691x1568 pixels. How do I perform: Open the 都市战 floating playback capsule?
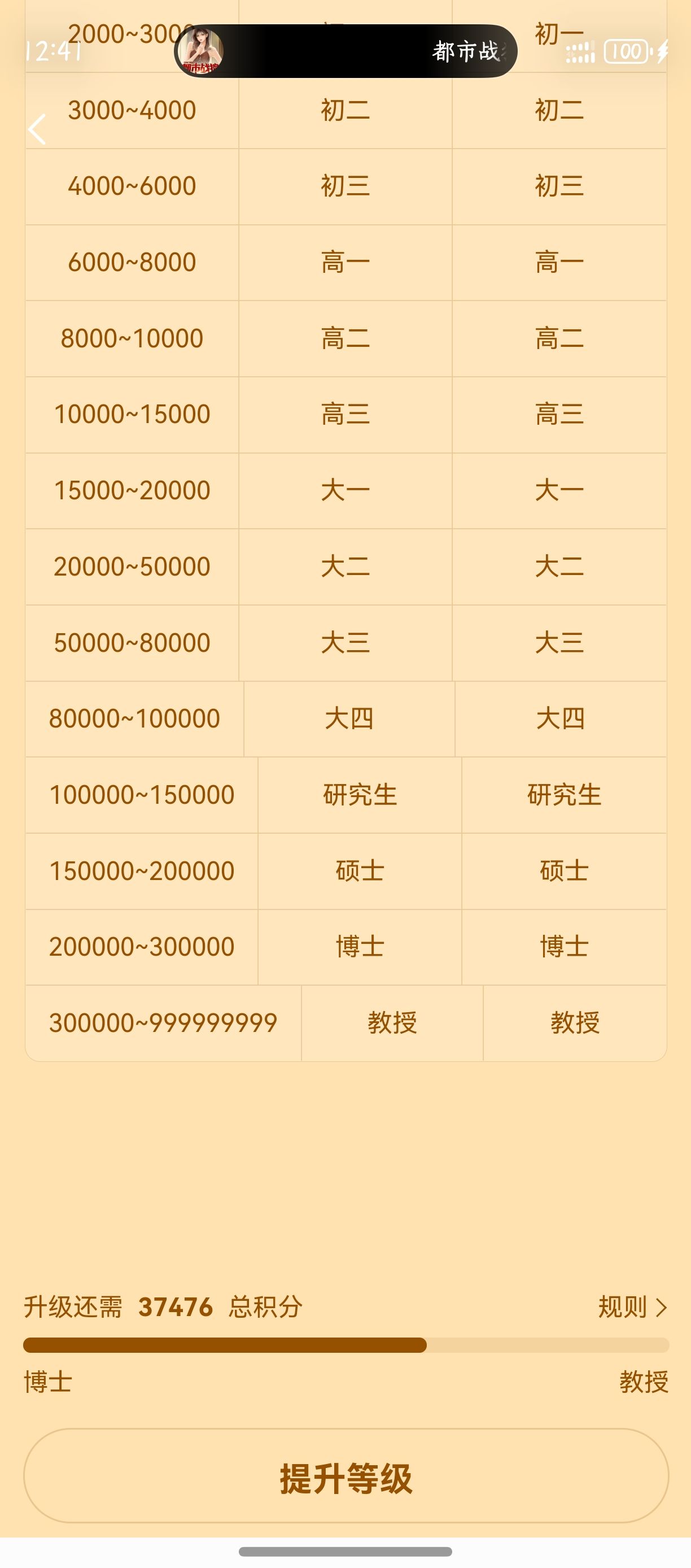coord(345,52)
